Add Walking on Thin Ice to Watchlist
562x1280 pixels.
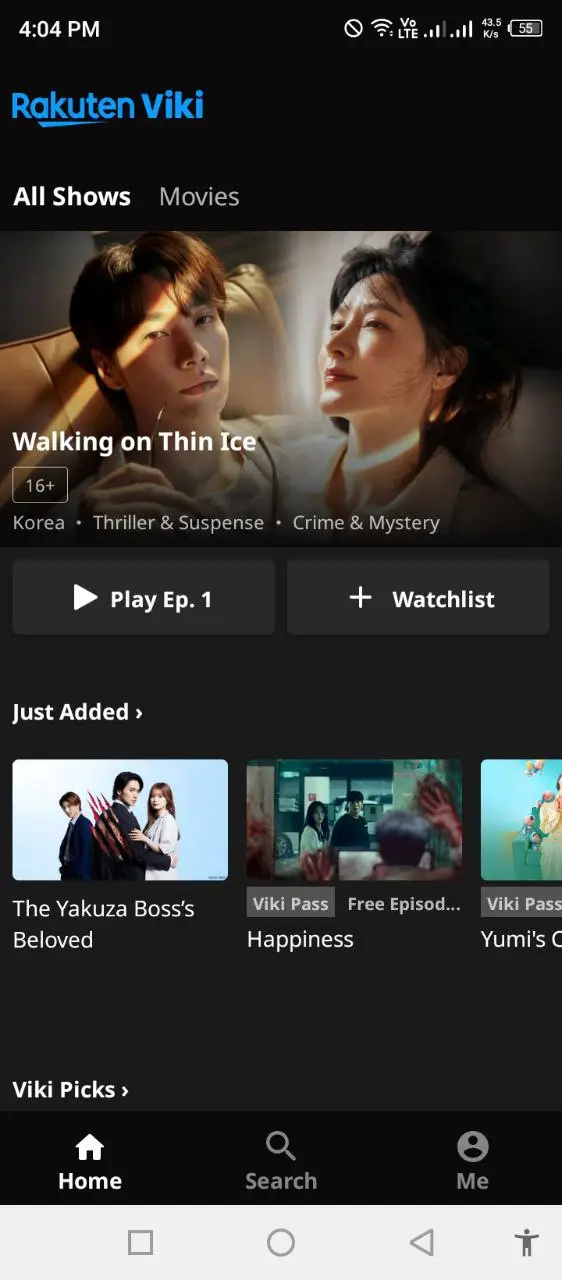click(418, 598)
